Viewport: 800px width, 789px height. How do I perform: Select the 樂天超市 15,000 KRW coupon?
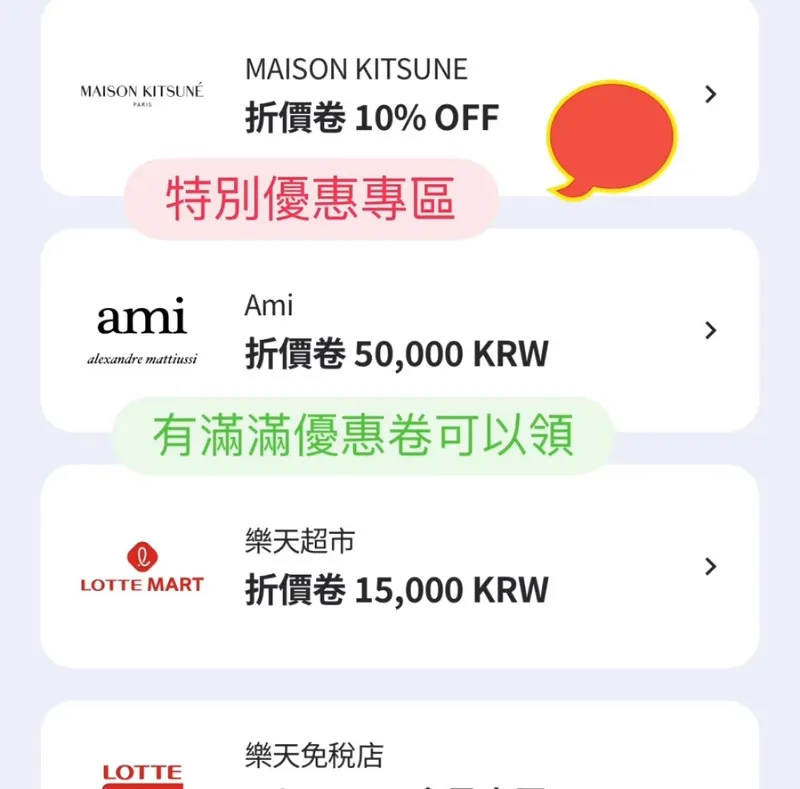click(398, 567)
